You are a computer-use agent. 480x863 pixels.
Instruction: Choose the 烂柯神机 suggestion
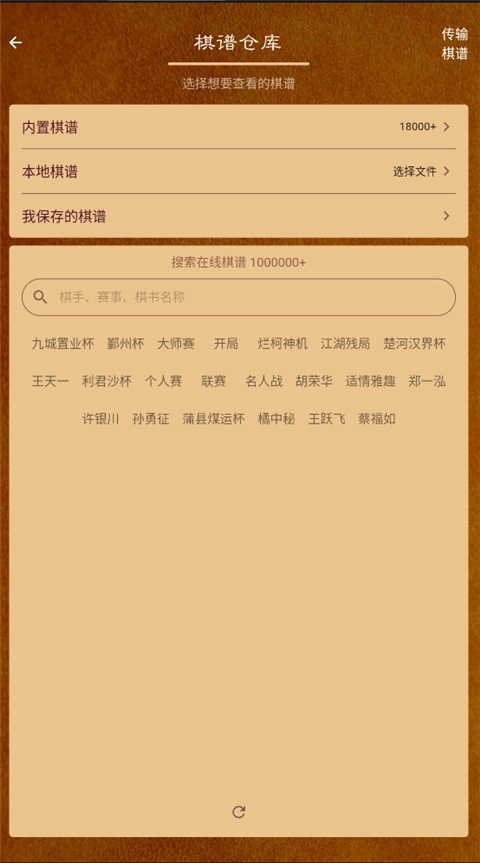tap(282, 344)
